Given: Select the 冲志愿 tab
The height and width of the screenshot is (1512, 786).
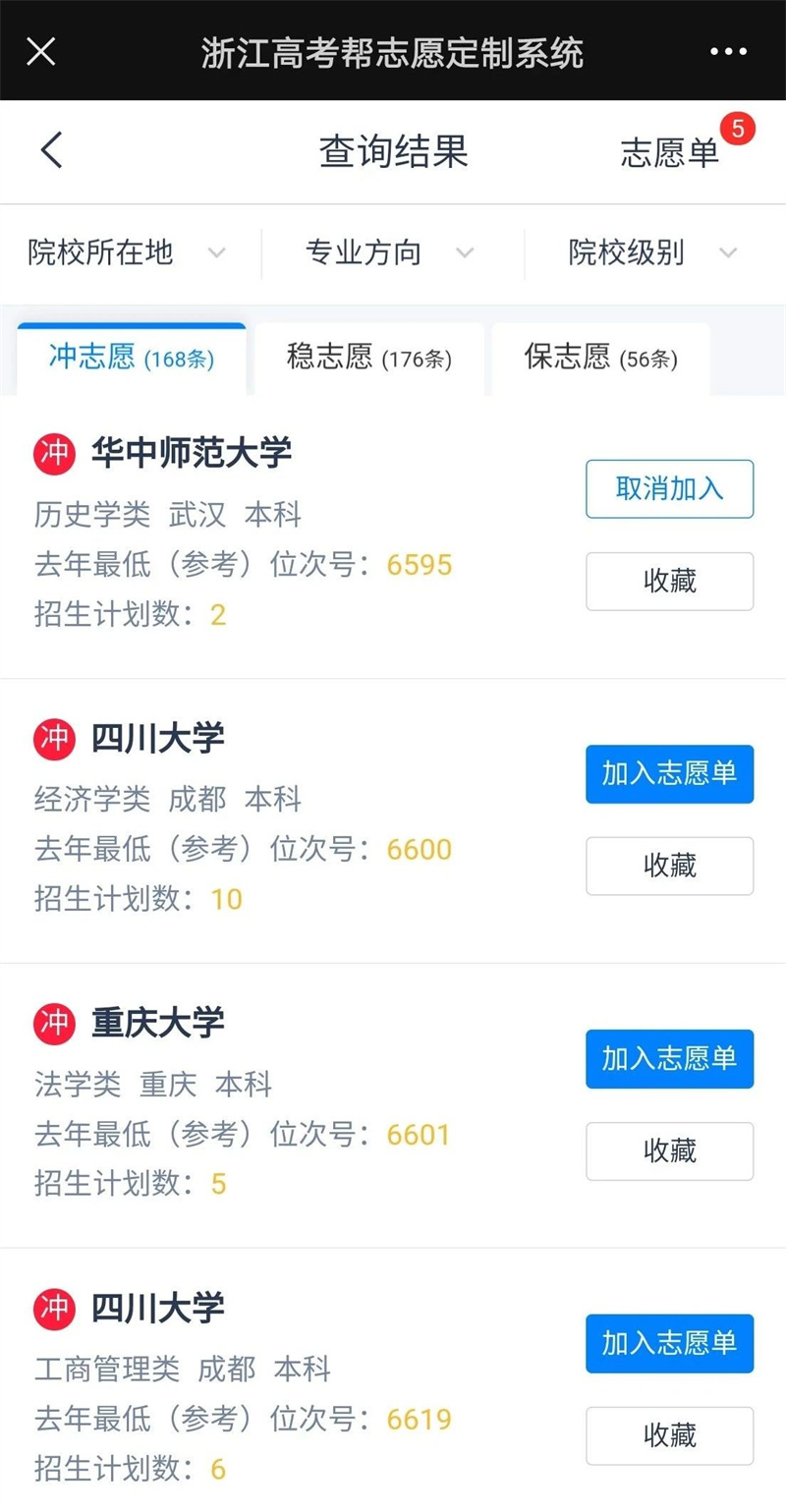Looking at the screenshot, I should pos(132,359).
